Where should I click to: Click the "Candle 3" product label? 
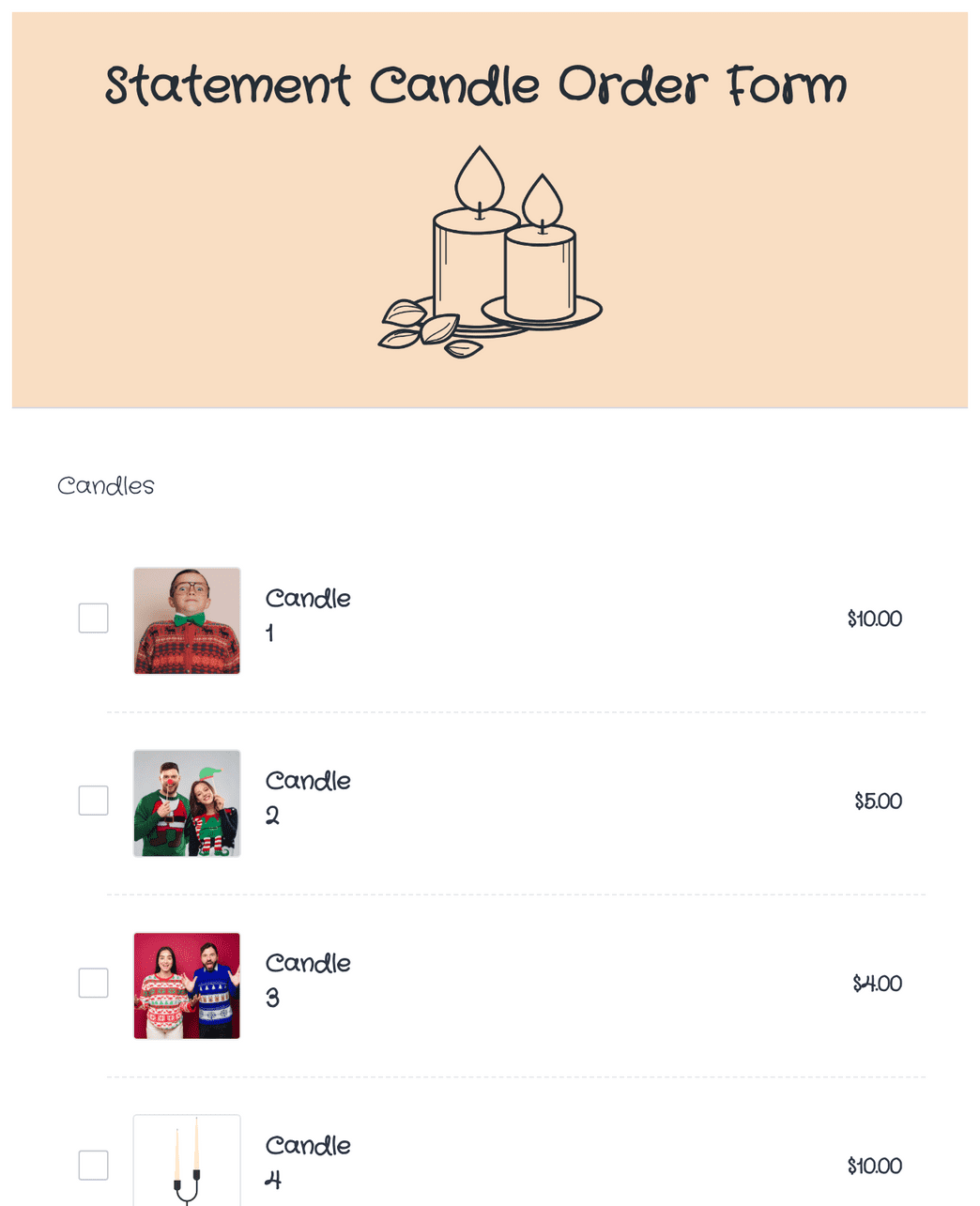coord(308,980)
